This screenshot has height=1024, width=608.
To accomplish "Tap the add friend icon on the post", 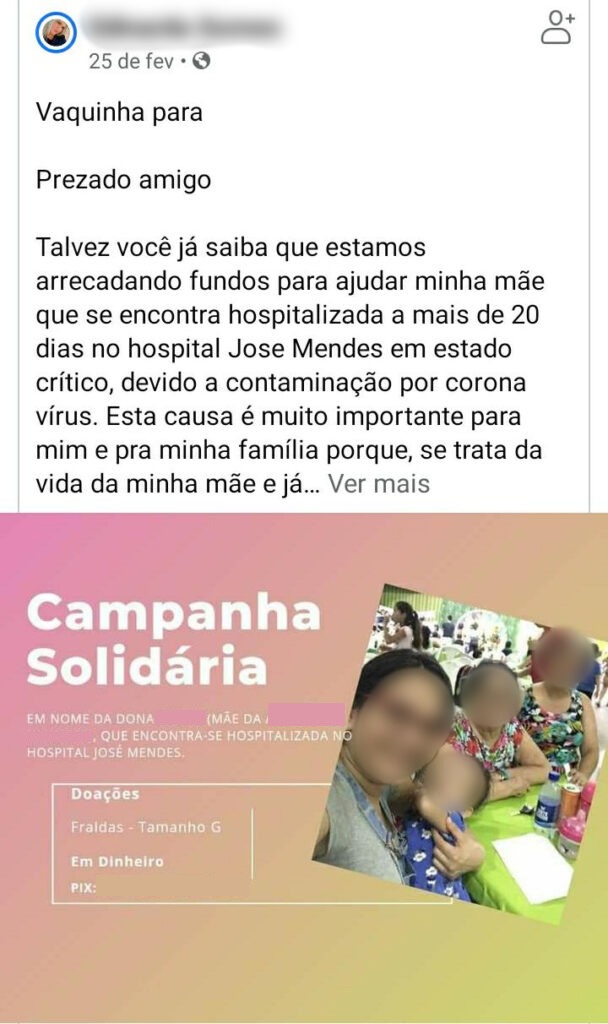I will (557, 28).
